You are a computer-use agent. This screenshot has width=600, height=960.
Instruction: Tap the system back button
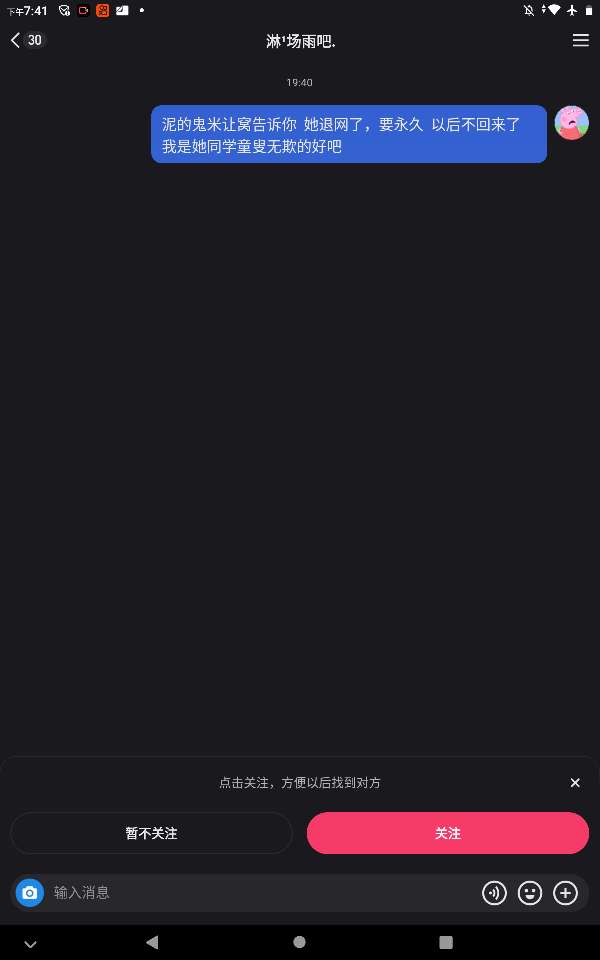click(x=152, y=942)
